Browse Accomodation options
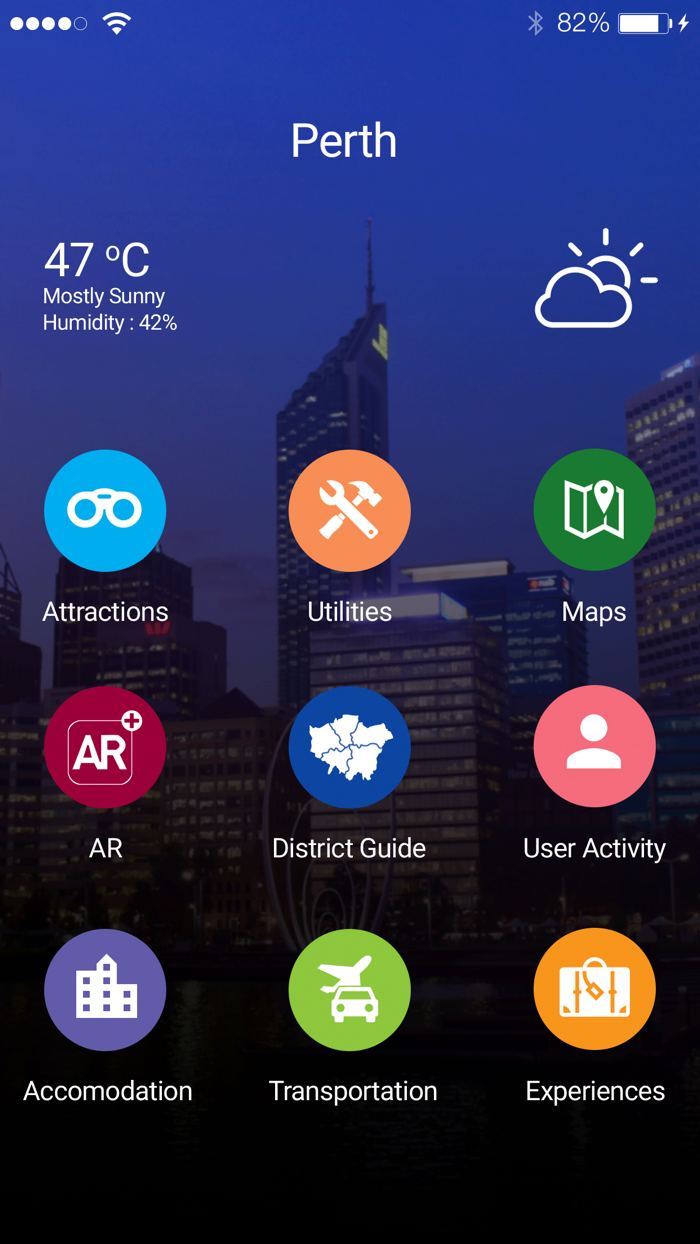700x1244 pixels. (x=105, y=990)
